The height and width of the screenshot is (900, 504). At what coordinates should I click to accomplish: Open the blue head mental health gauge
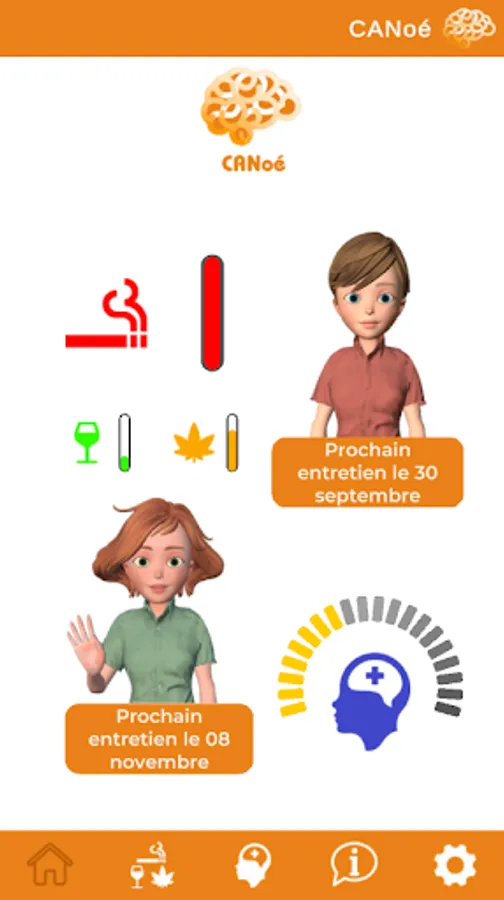[x=371, y=673]
